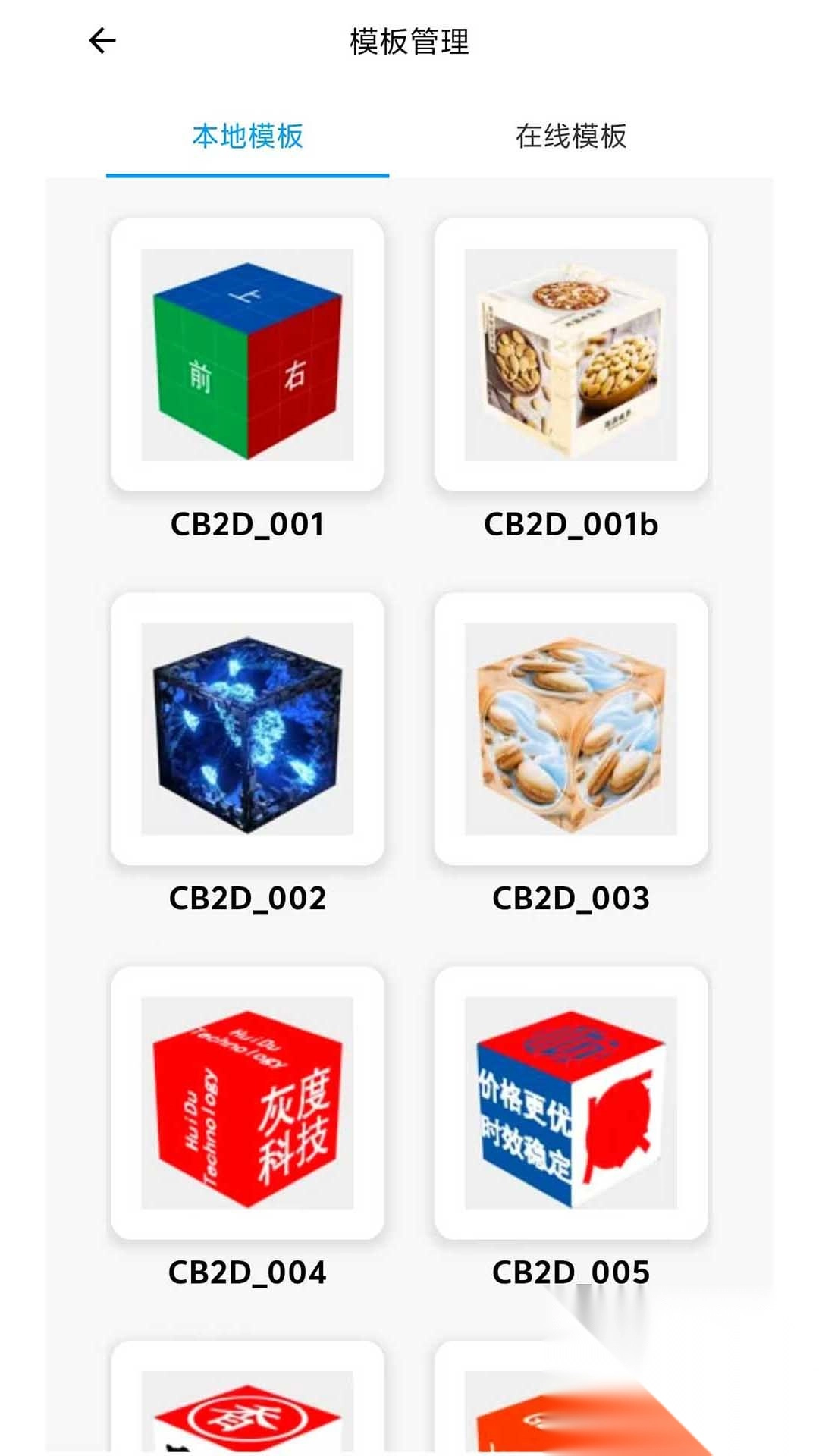Open the CB2D_001 Rubik's cube template
The width and height of the screenshot is (819, 1456).
tap(249, 356)
